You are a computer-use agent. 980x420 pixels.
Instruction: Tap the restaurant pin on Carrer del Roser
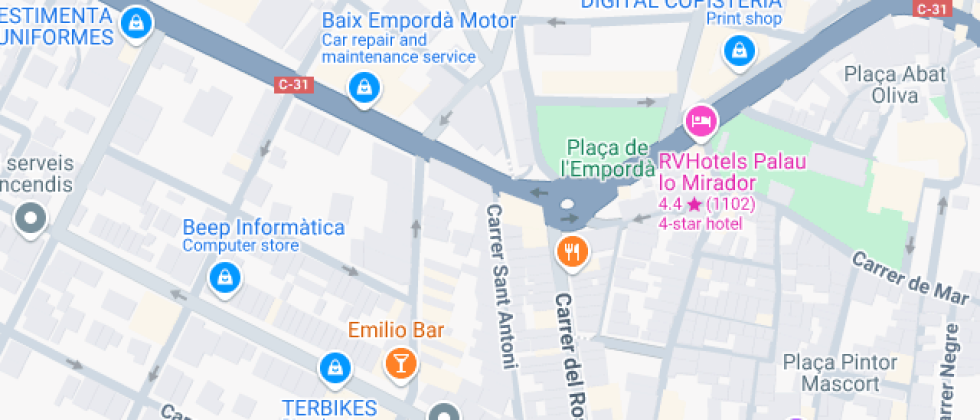[572, 253]
